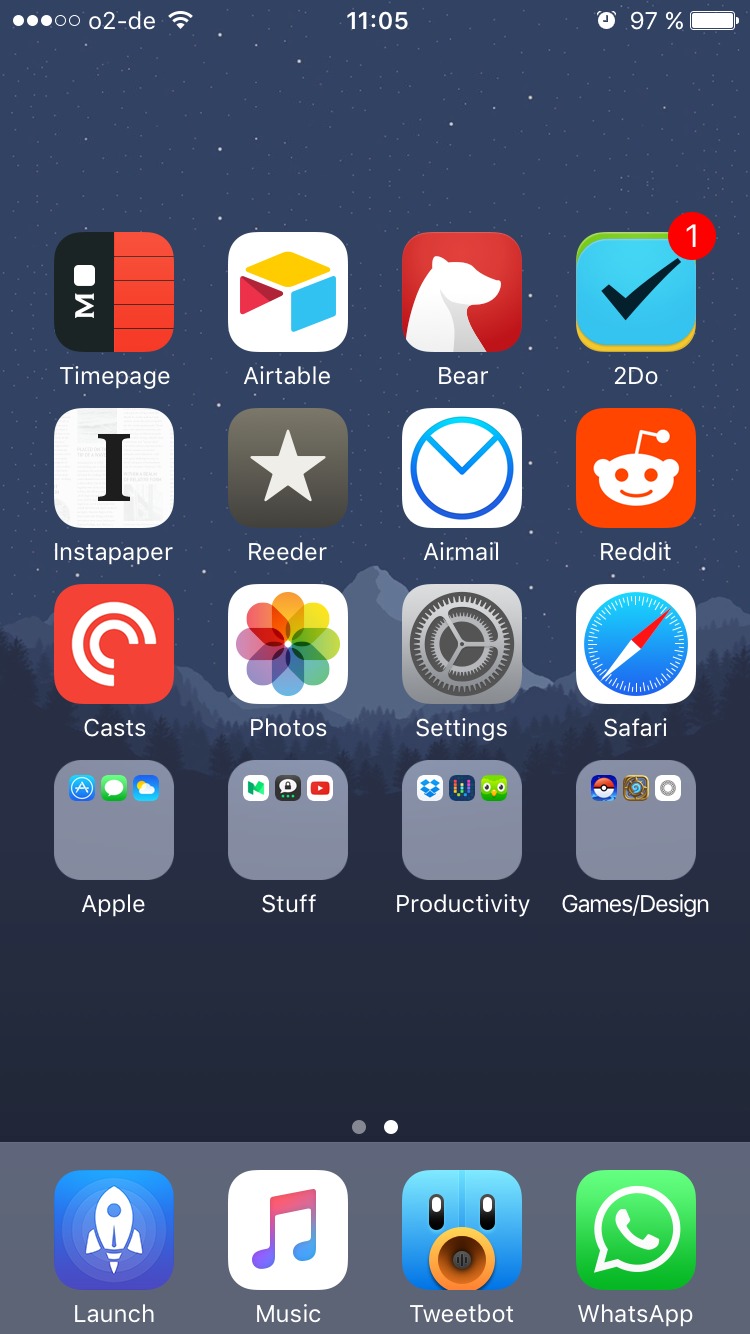Check mail in Airmail
This screenshot has width=750, height=1334.
tap(462, 468)
